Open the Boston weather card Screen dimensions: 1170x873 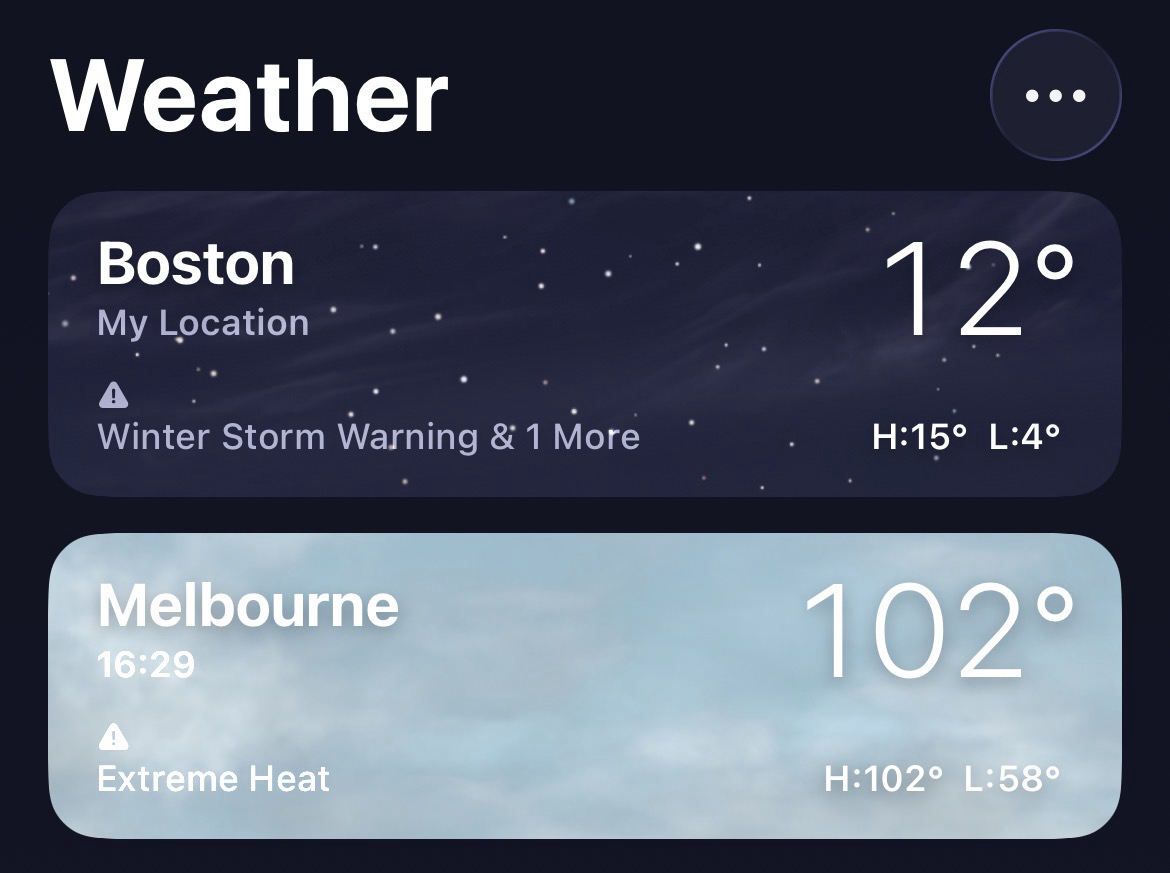[x=585, y=343]
